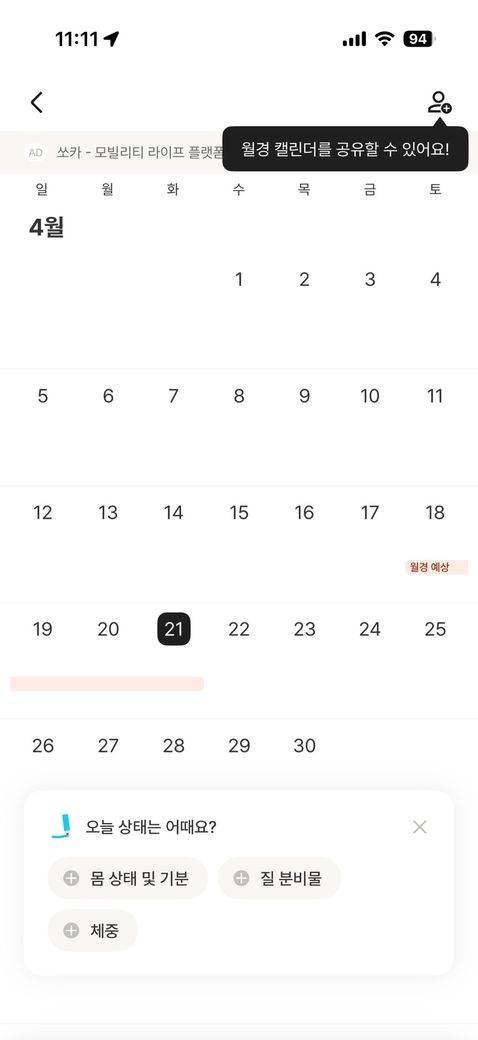Add 몸 상태 및 기분 record
478x1040 pixels.
point(127,878)
